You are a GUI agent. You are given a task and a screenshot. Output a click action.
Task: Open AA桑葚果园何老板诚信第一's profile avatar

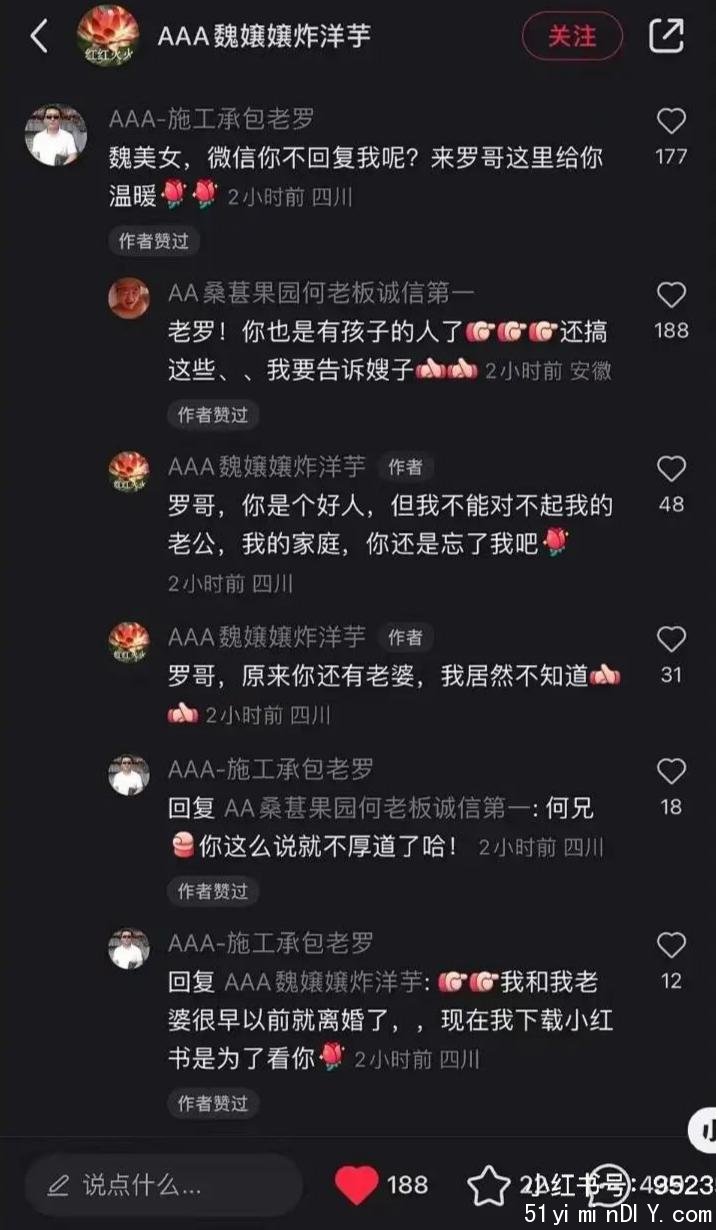[129, 298]
